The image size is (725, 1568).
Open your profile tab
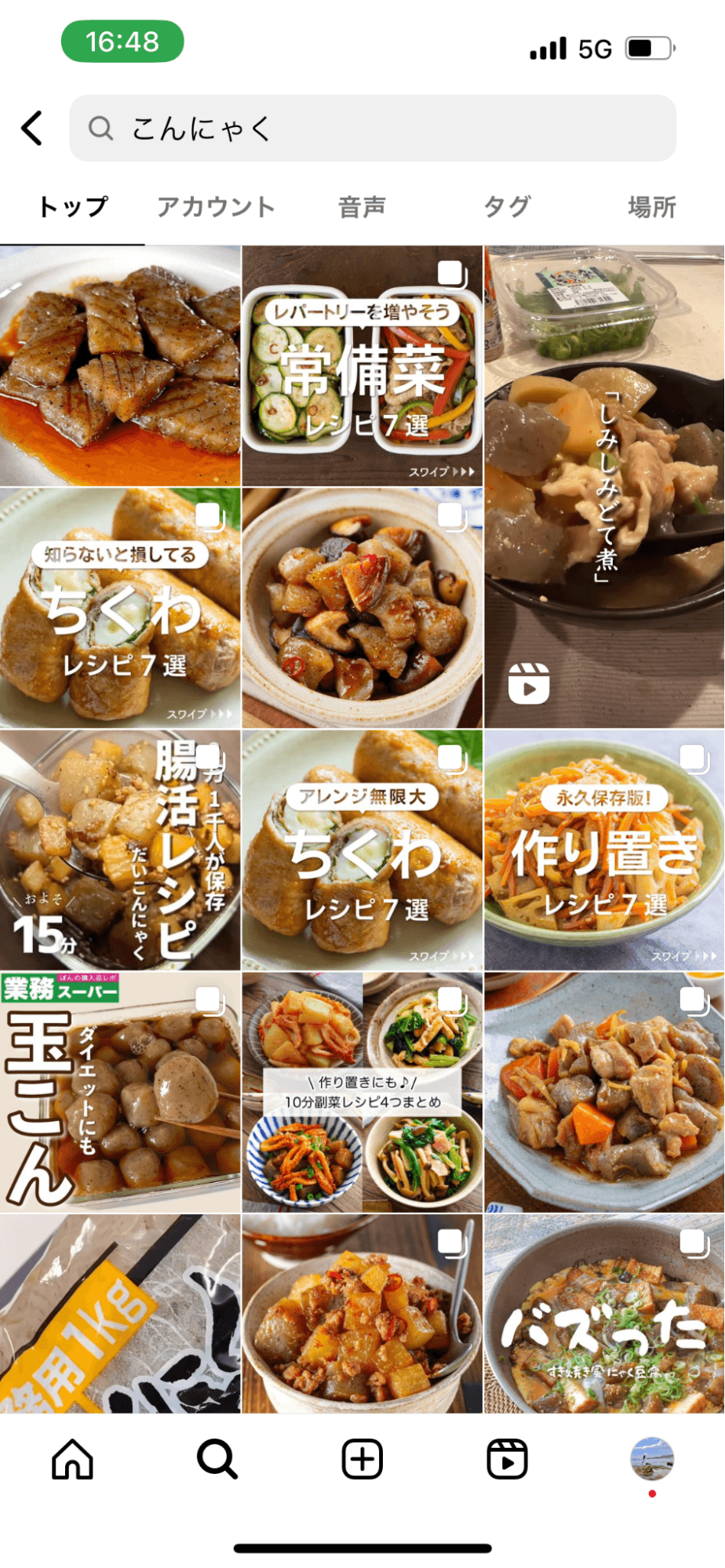click(x=652, y=1459)
